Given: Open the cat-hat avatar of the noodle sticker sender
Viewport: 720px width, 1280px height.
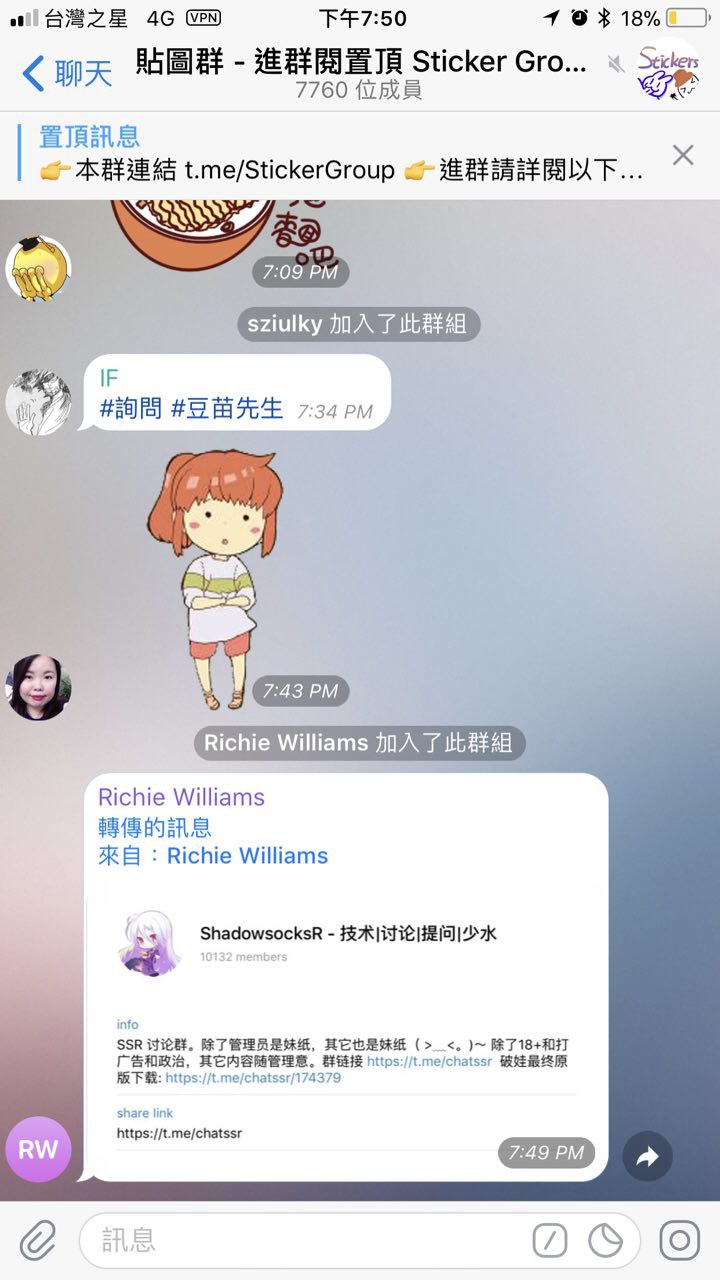Looking at the screenshot, I should tap(38, 268).
